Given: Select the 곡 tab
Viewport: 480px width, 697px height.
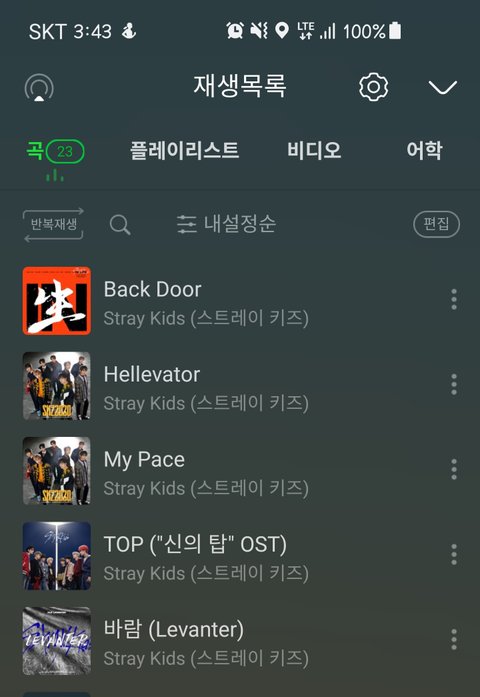Looking at the screenshot, I should click(x=55, y=152).
